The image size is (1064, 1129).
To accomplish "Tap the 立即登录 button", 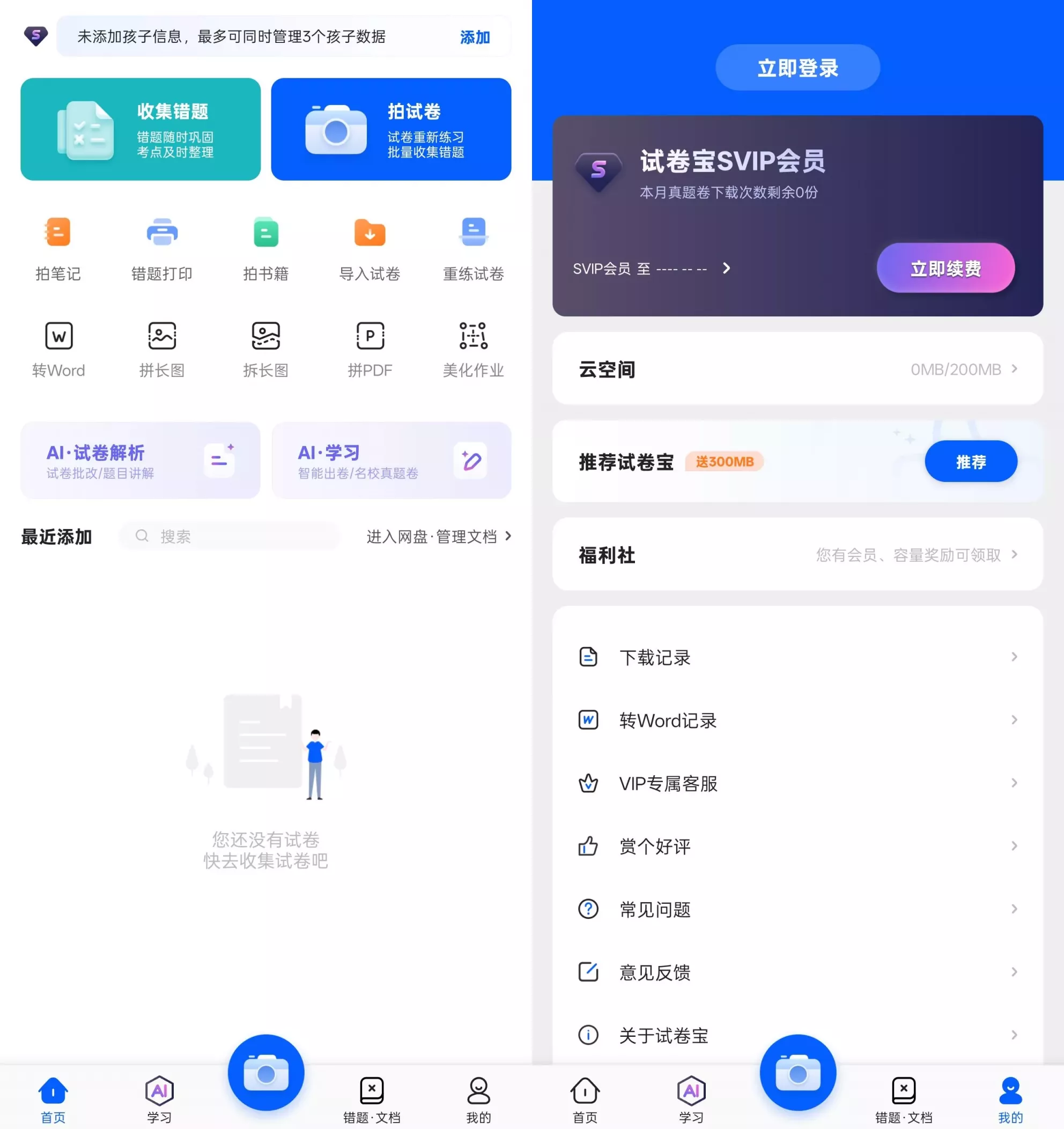I will tap(797, 68).
